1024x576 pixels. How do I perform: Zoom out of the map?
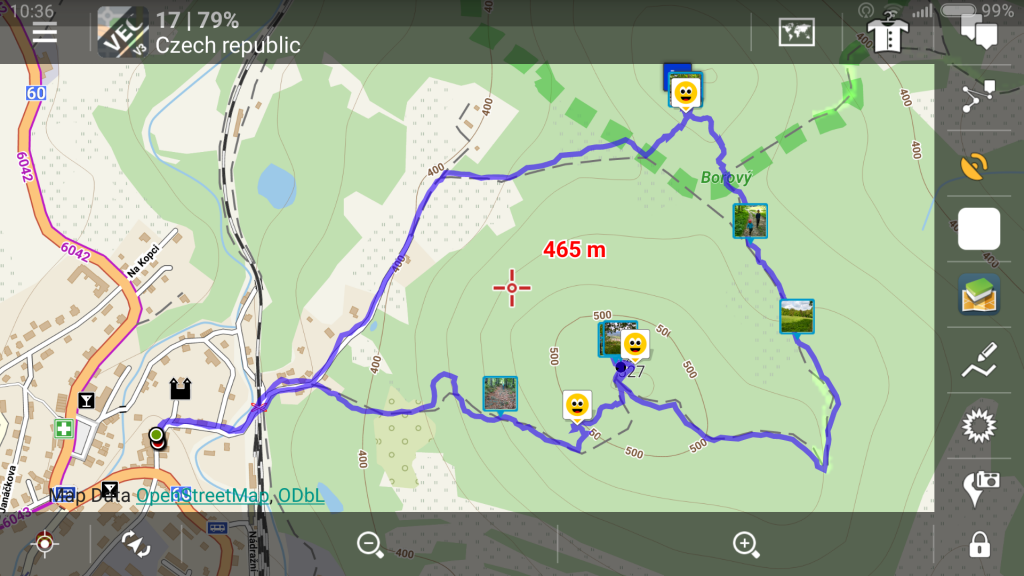coord(370,544)
